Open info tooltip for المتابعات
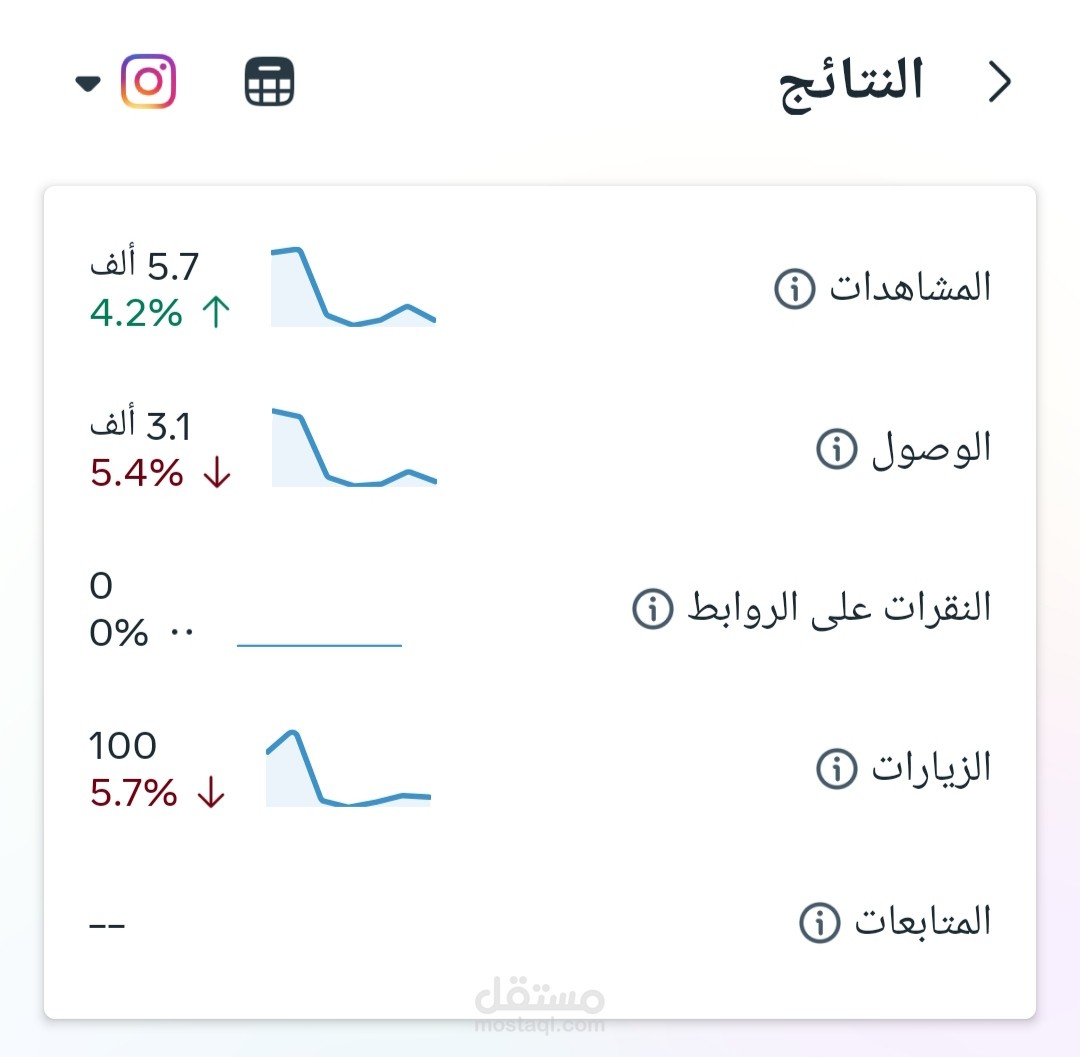The height and width of the screenshot is (1057, 1080). click(x=819, y=922)
